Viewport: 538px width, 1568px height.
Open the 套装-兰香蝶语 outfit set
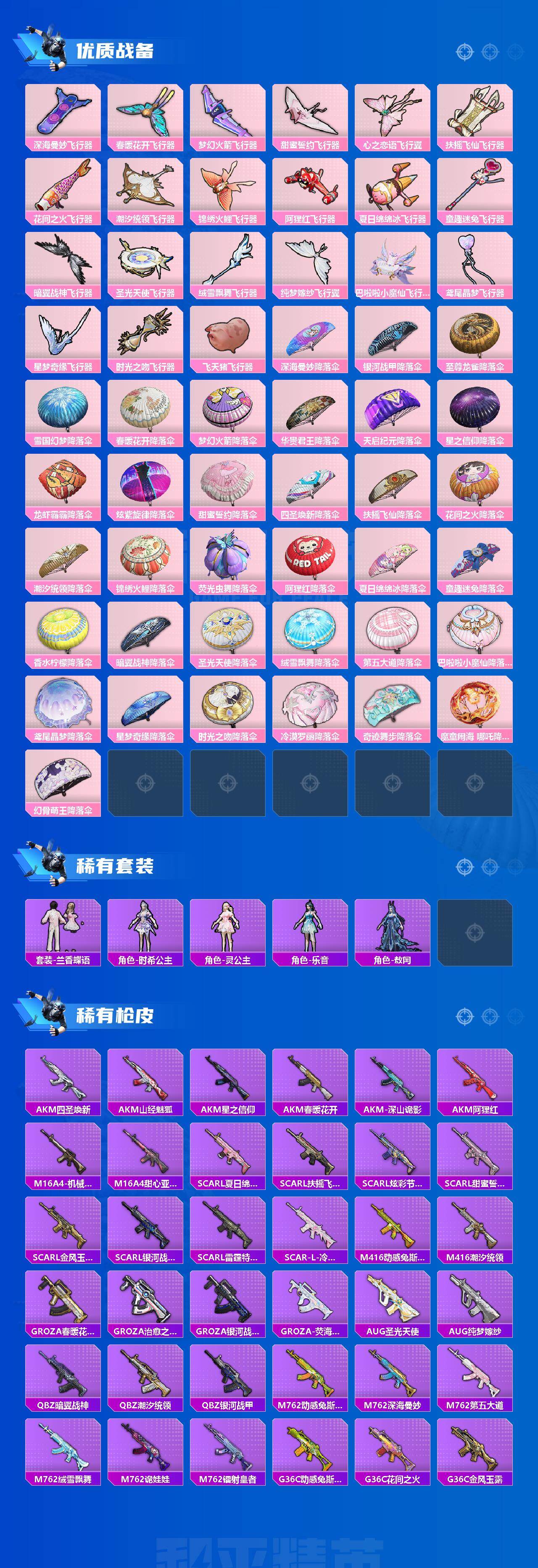pos(64,928)
